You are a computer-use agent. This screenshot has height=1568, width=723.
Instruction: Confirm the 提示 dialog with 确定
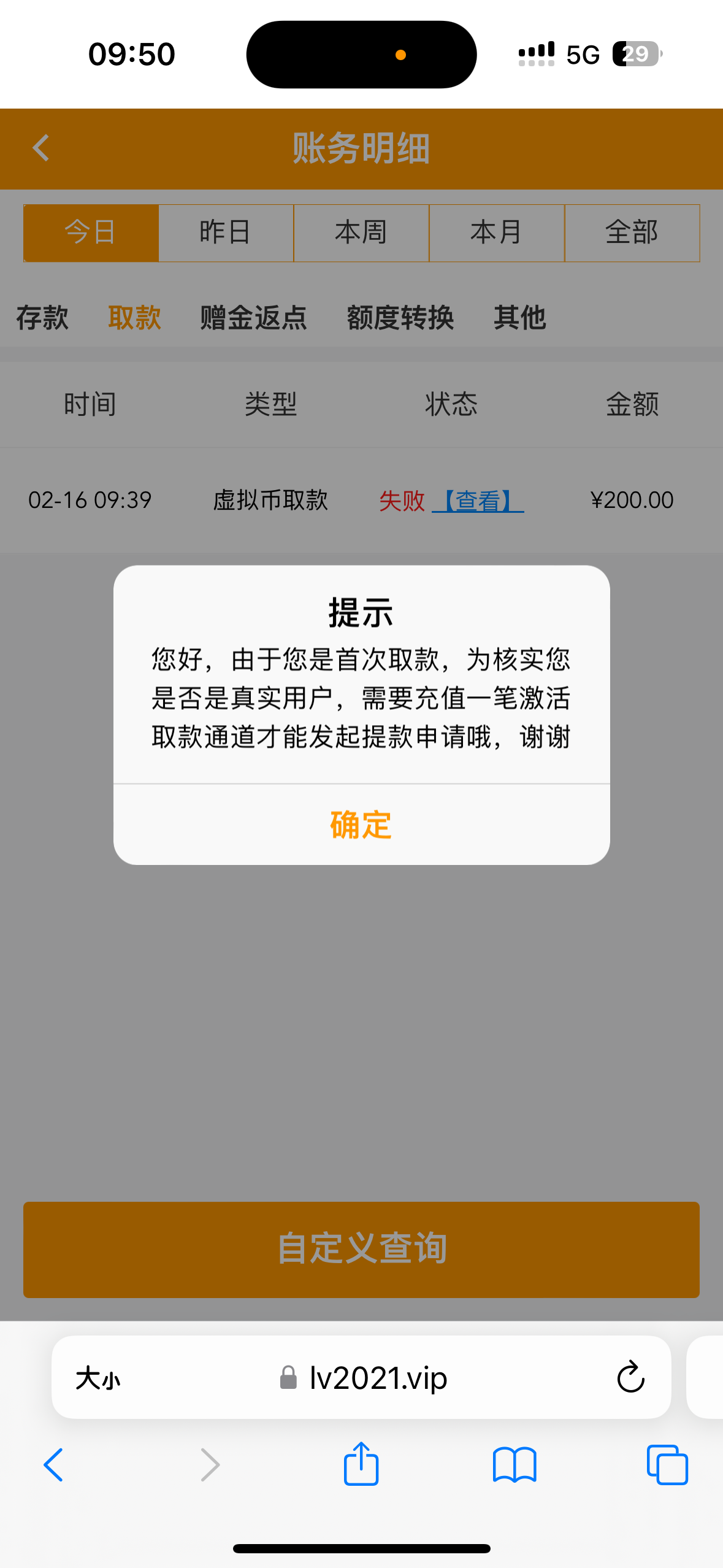click(x=361, y=825)
